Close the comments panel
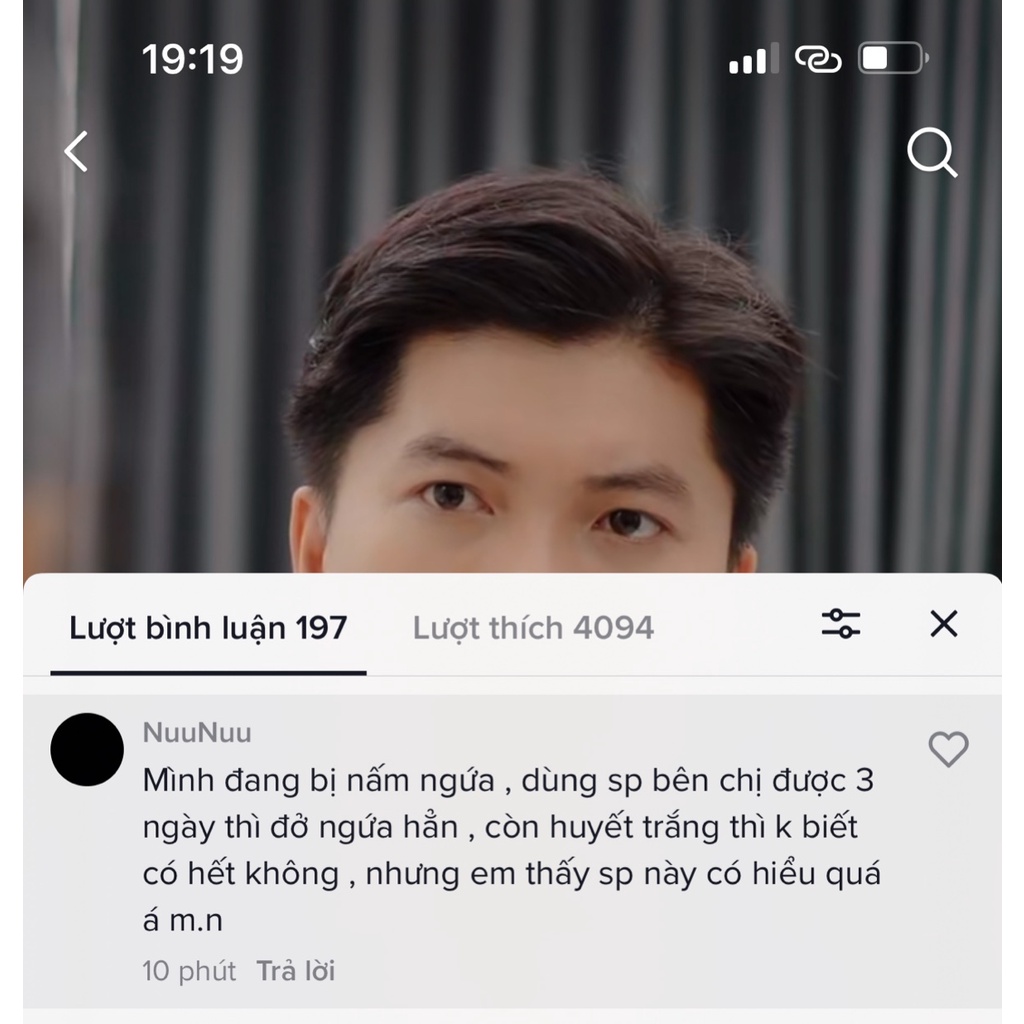1024x1024 pixels. point(944,625)
